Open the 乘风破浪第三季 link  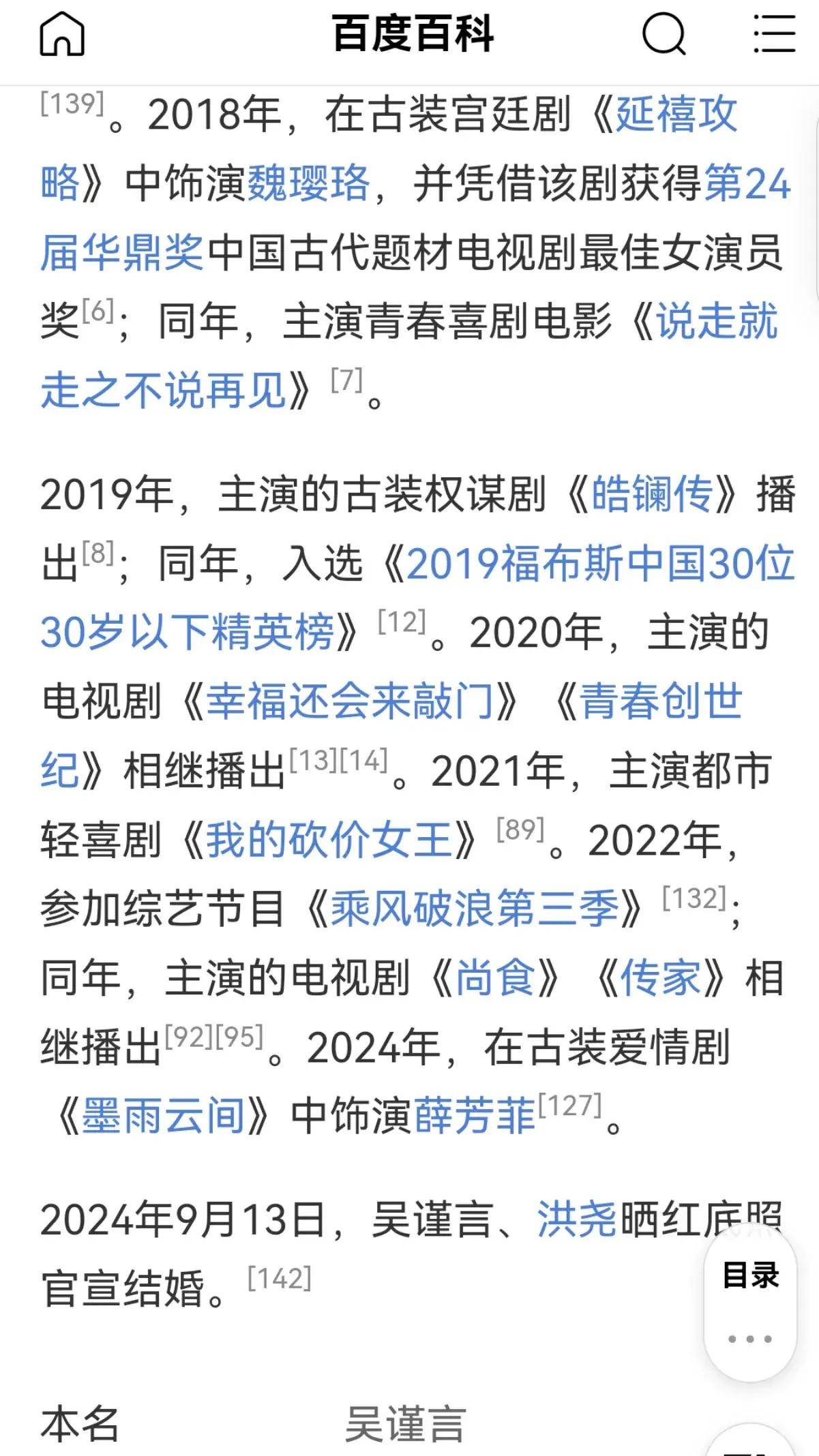(475, 909)
